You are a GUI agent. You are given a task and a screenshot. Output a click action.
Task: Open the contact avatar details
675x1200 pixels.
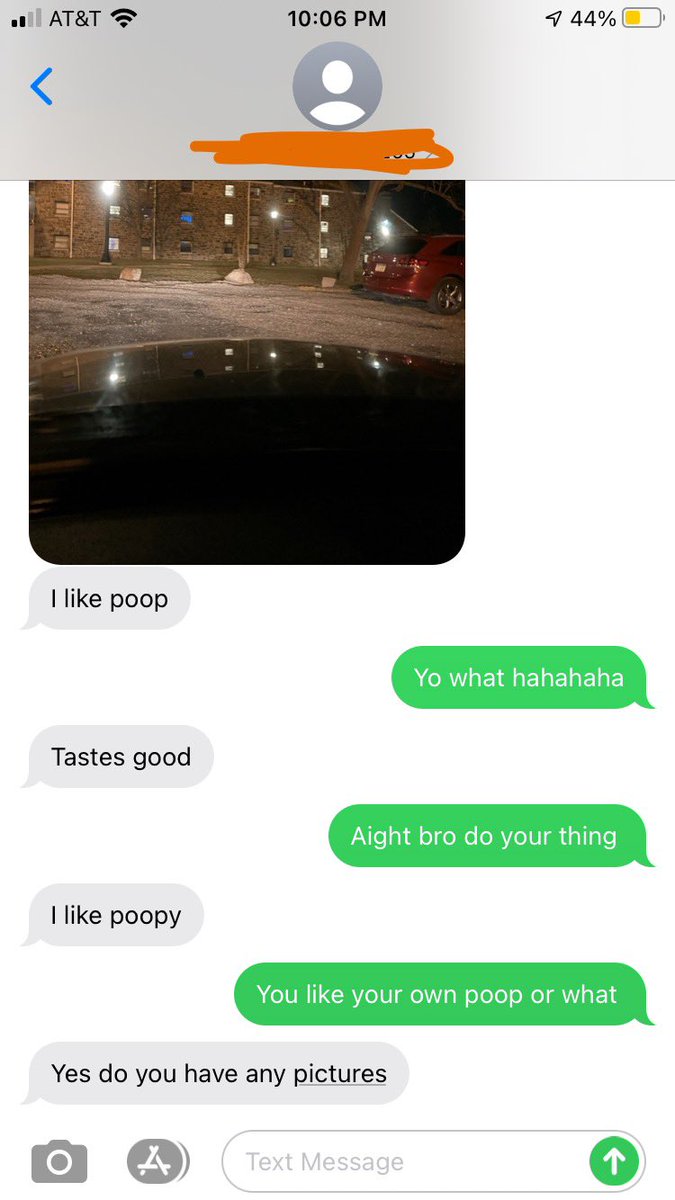tap(337, 86)
